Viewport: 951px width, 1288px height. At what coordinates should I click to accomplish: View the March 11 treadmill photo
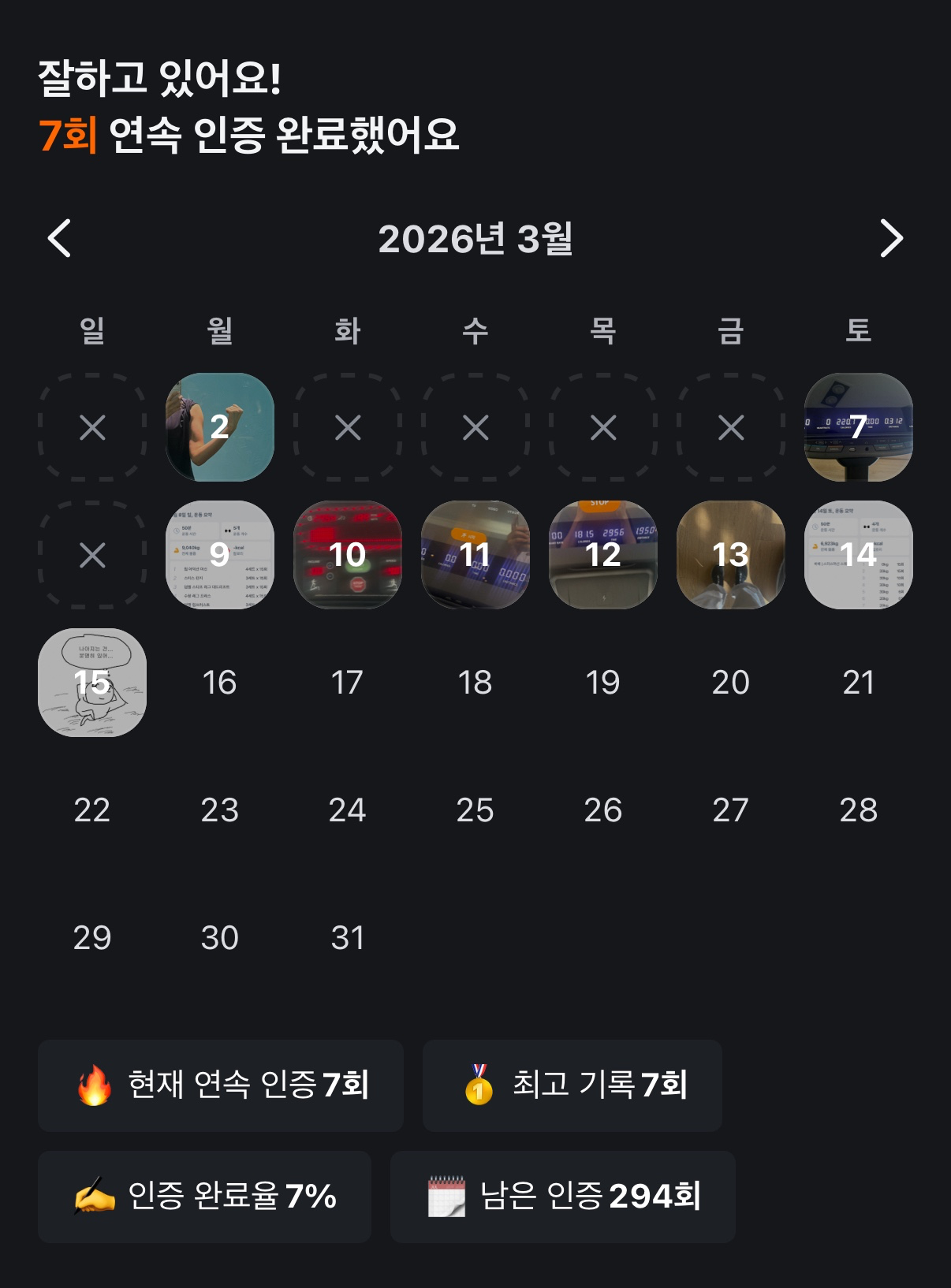pyautogui.click(x=475, y=555)
